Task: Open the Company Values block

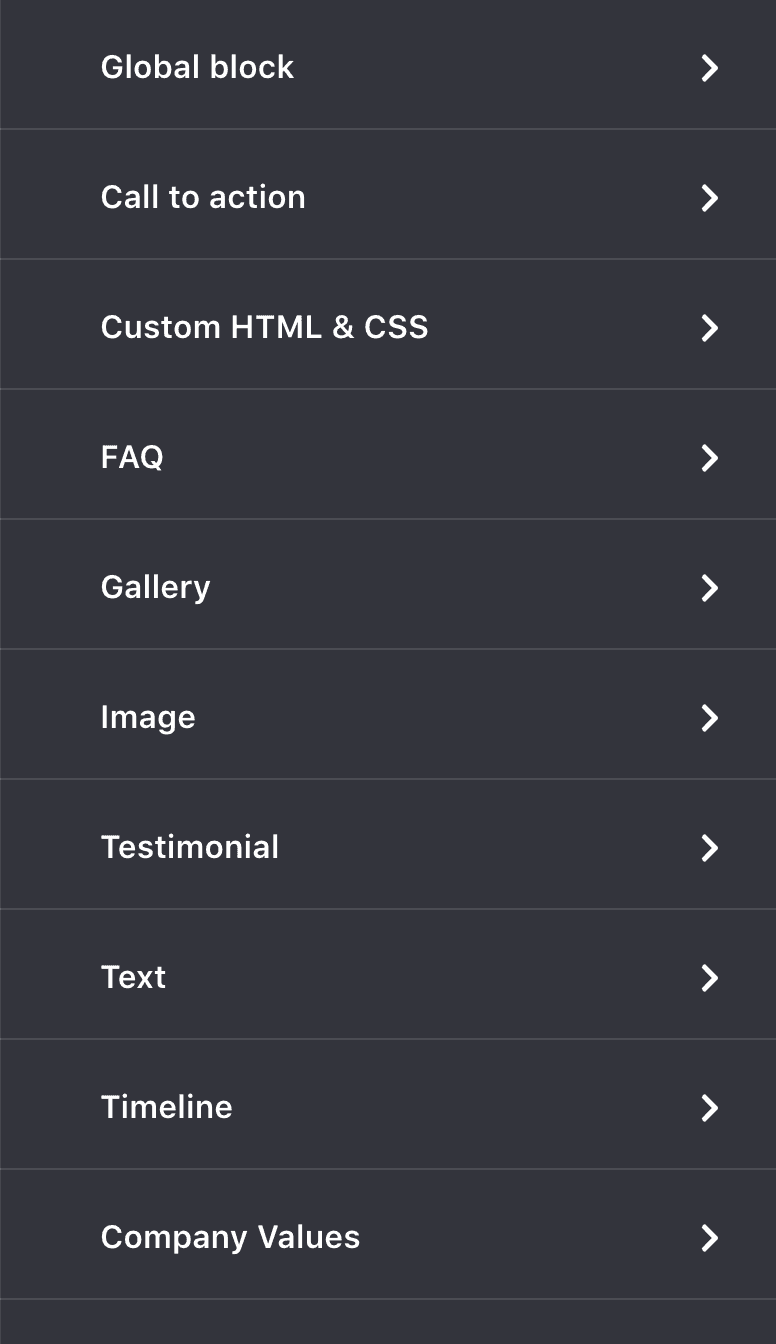Action: coord(388,1235)
